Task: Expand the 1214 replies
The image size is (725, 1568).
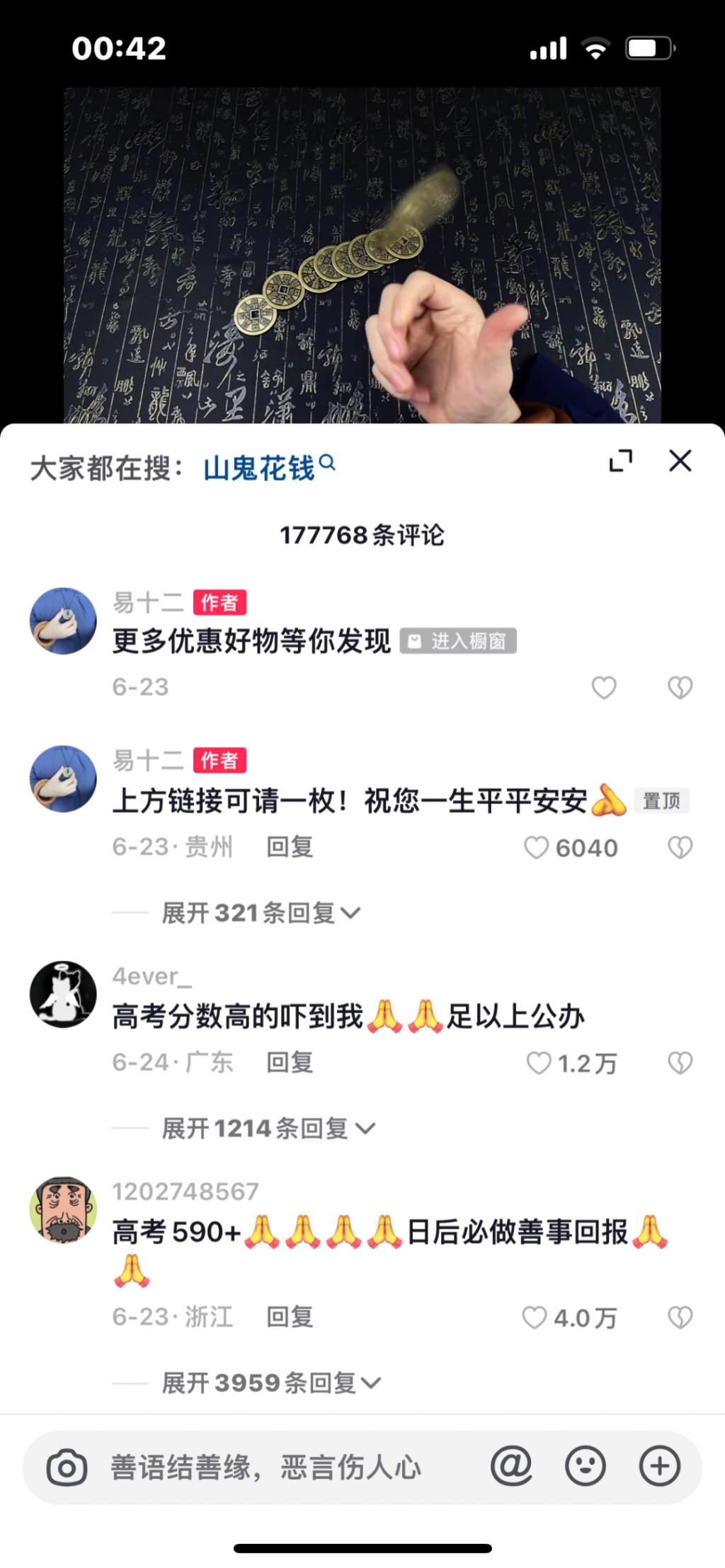Action: (x=268, y=1129)
